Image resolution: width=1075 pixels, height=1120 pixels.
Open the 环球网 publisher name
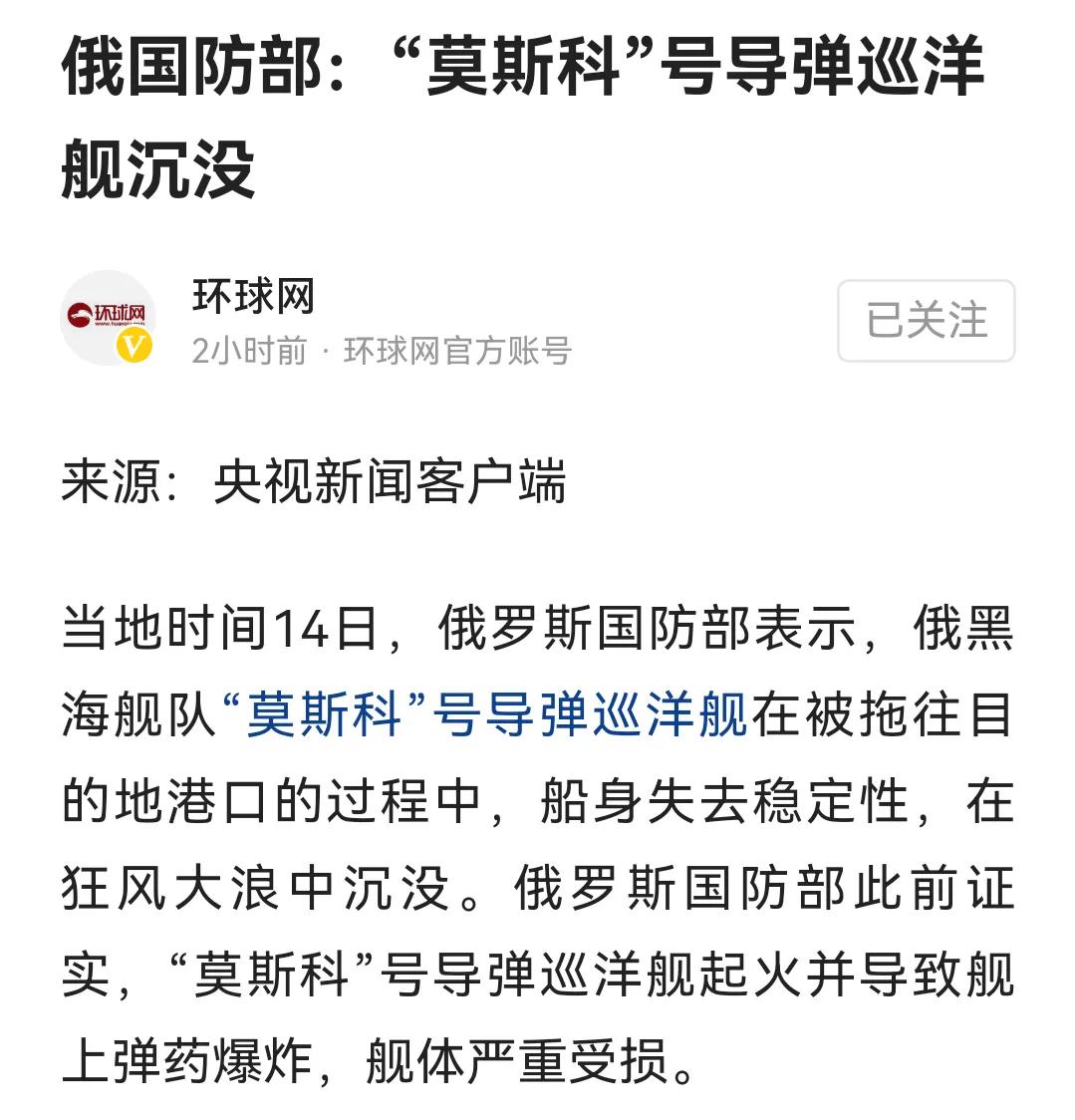click(x=253, y=296)
